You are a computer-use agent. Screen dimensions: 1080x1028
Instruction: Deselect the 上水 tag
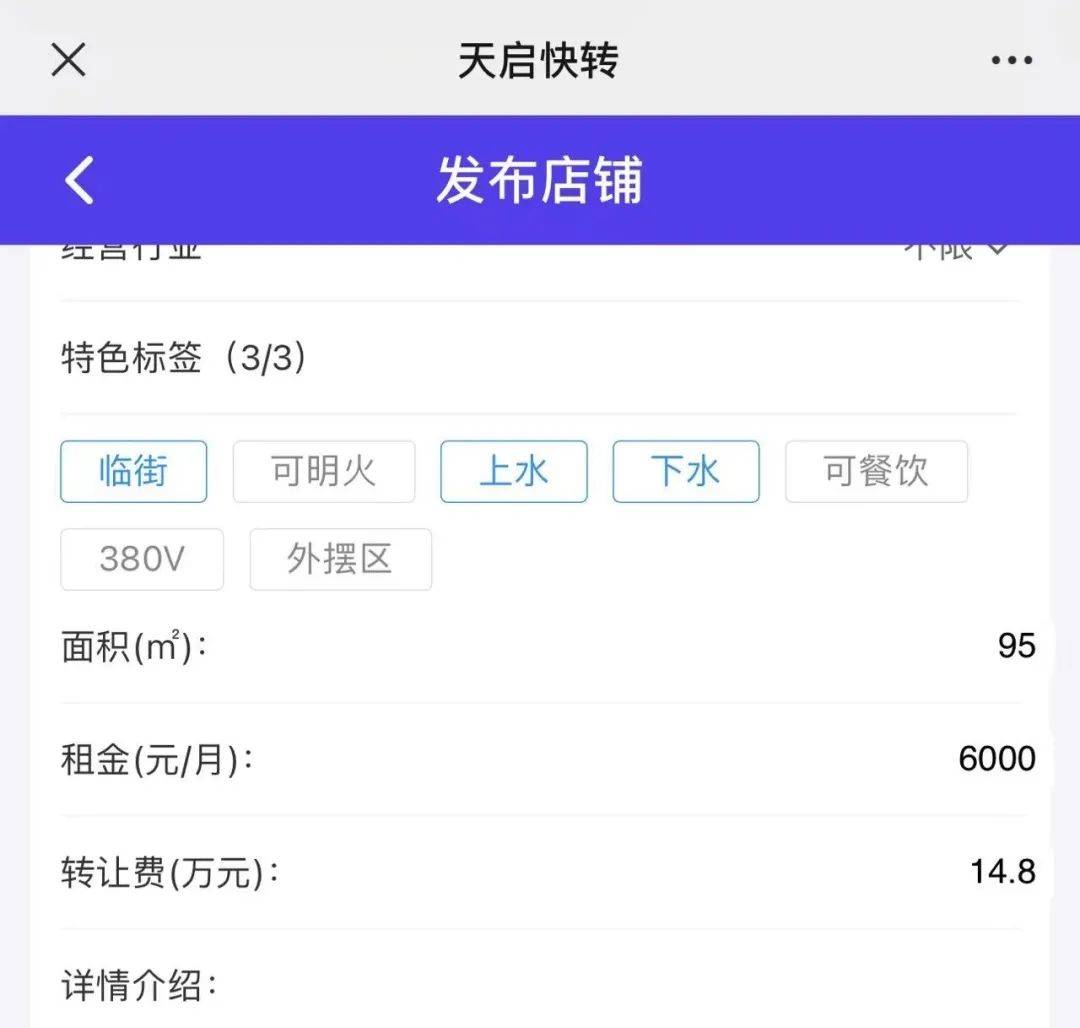(514, 471)
